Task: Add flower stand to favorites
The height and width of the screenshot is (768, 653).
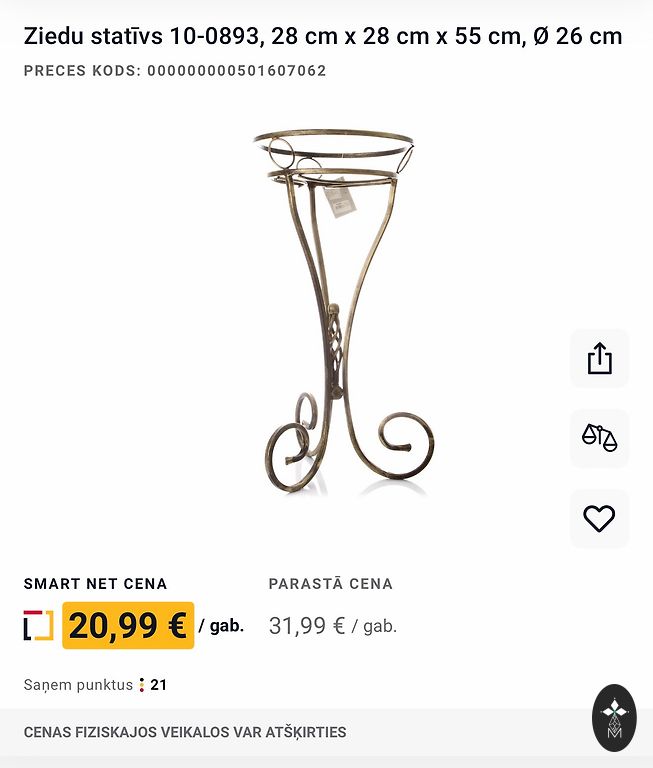Action: 599,518
